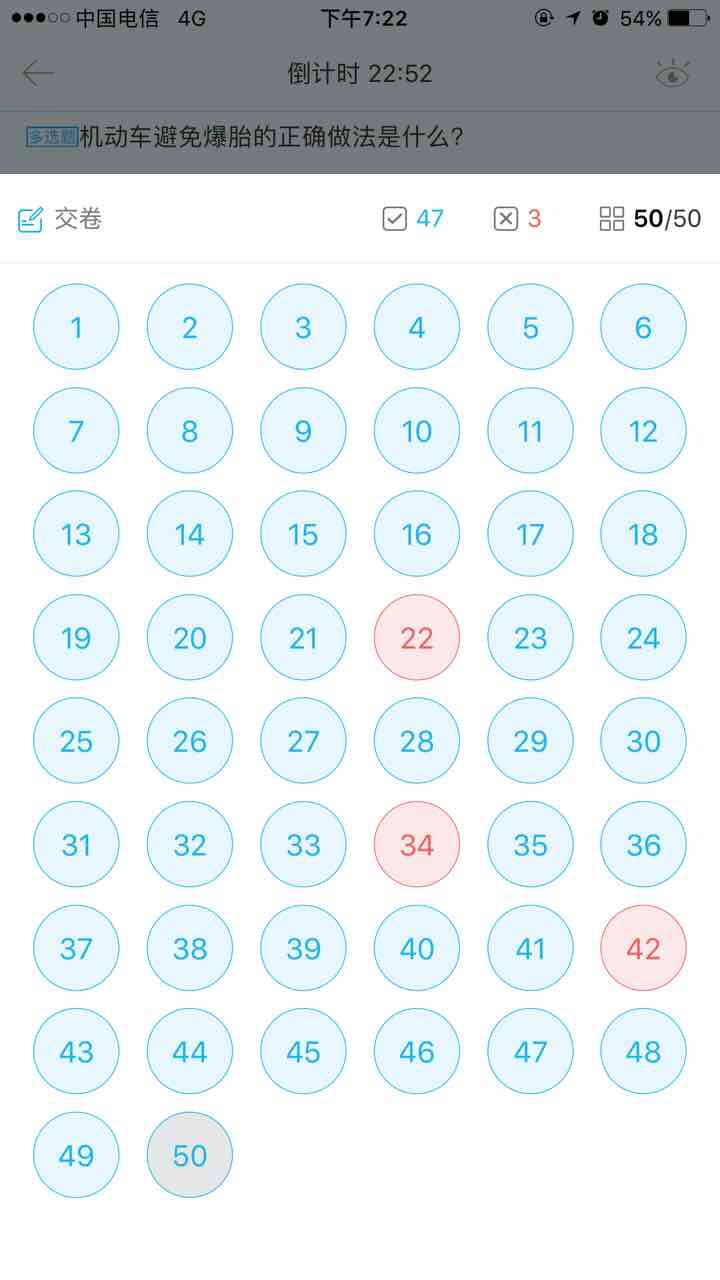The height and width of the screenshot is (1280, 720).
Task: Open question 18
Action: click(644, 534)
